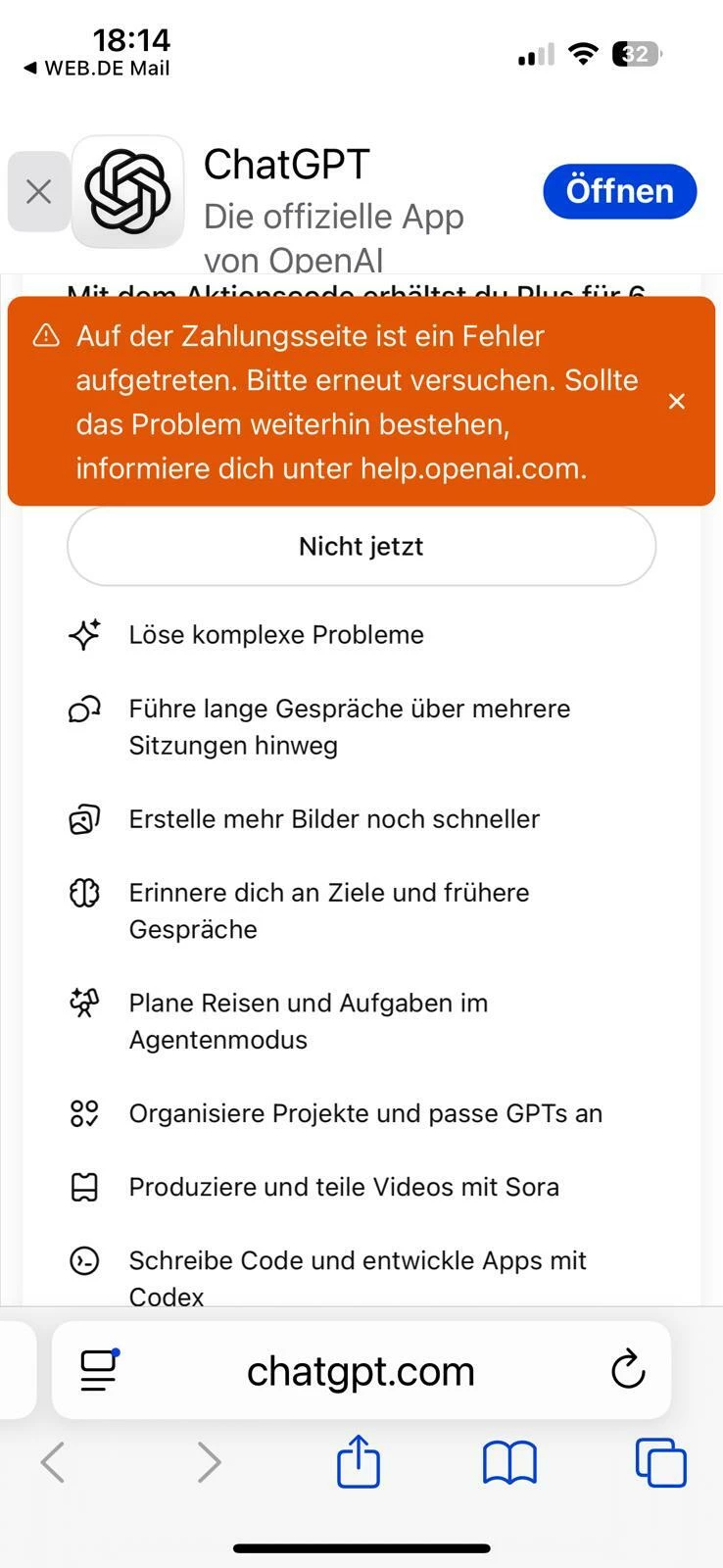Dismiss the orange payment error alert
The image size is (723, 1568).
(x=676, y=401)
